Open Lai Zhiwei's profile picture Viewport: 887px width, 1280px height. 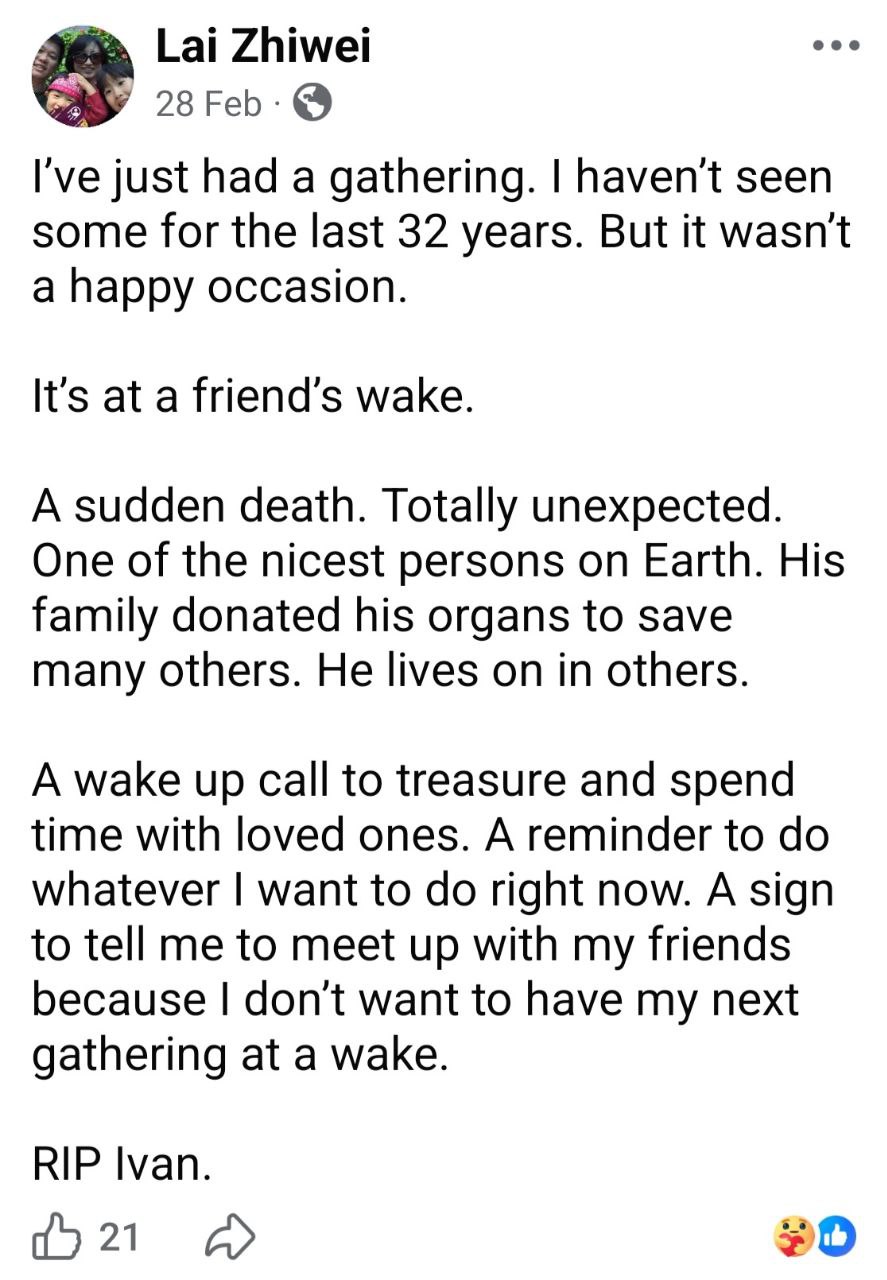tap(83, 76)
